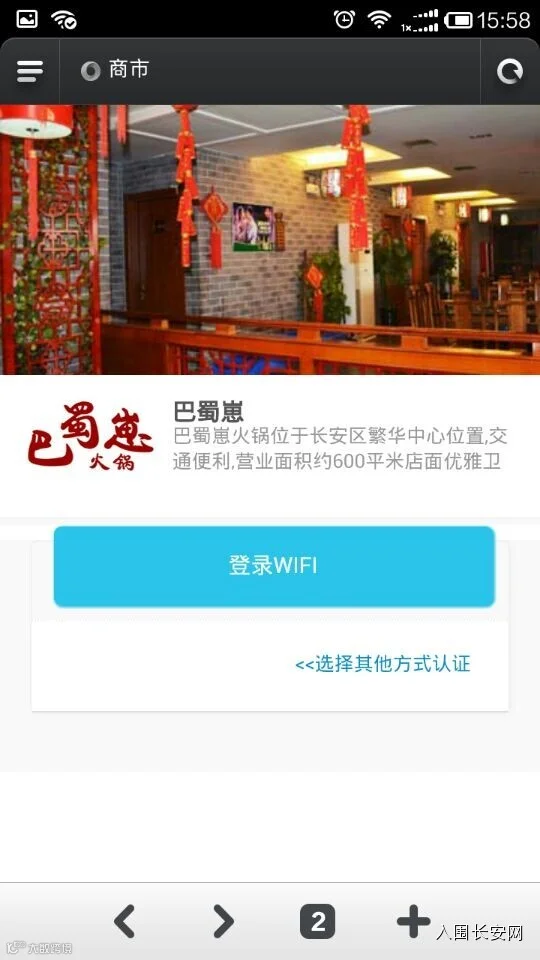Tap the 登录WIFI button

[x=274, y=566]
